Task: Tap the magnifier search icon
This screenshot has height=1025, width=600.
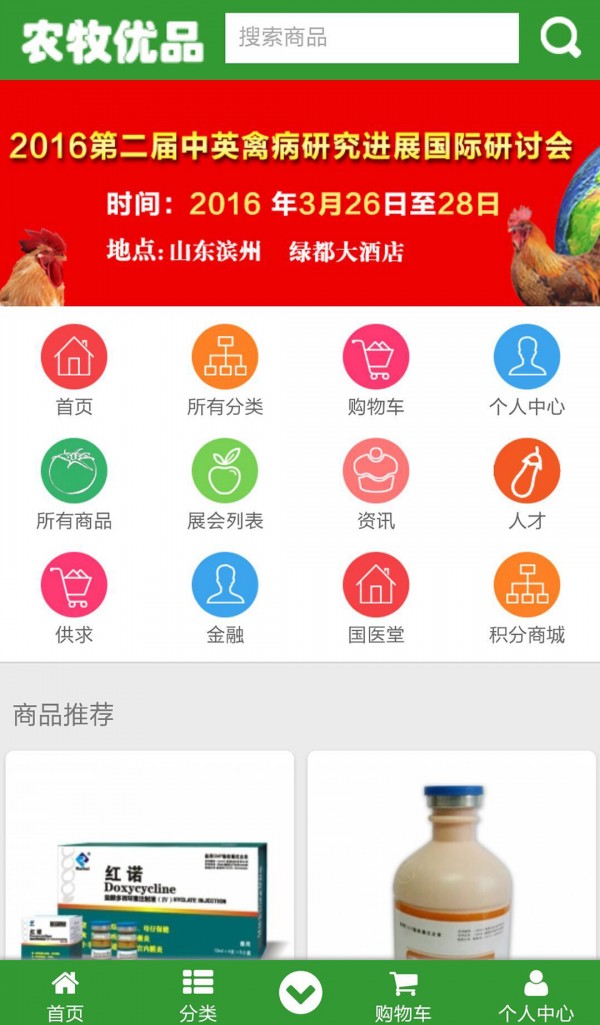Action: click(560, 38)
